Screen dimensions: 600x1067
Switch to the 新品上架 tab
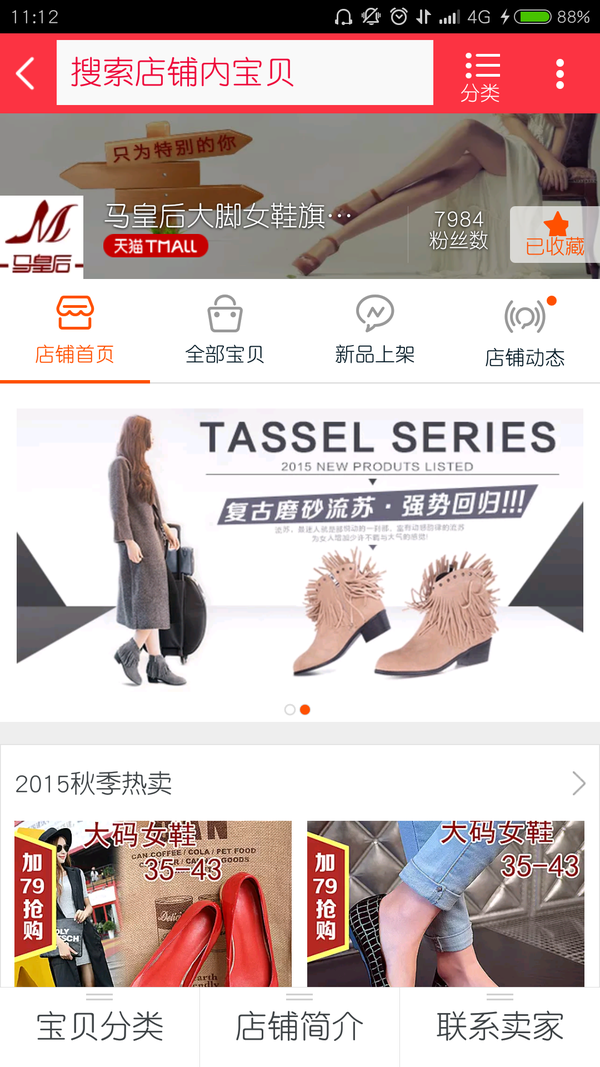375,332
